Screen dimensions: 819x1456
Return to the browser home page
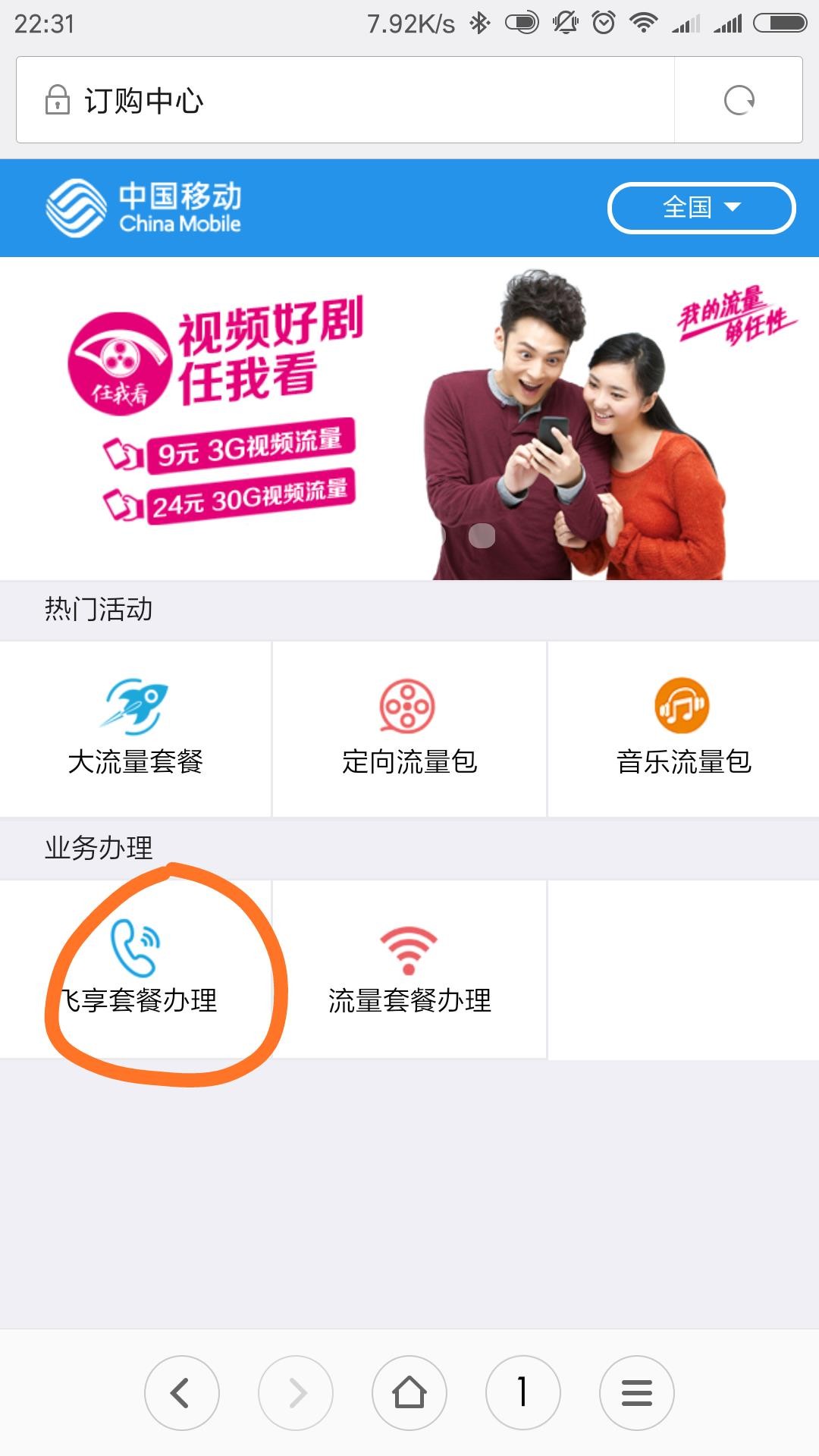[409, 1393]
